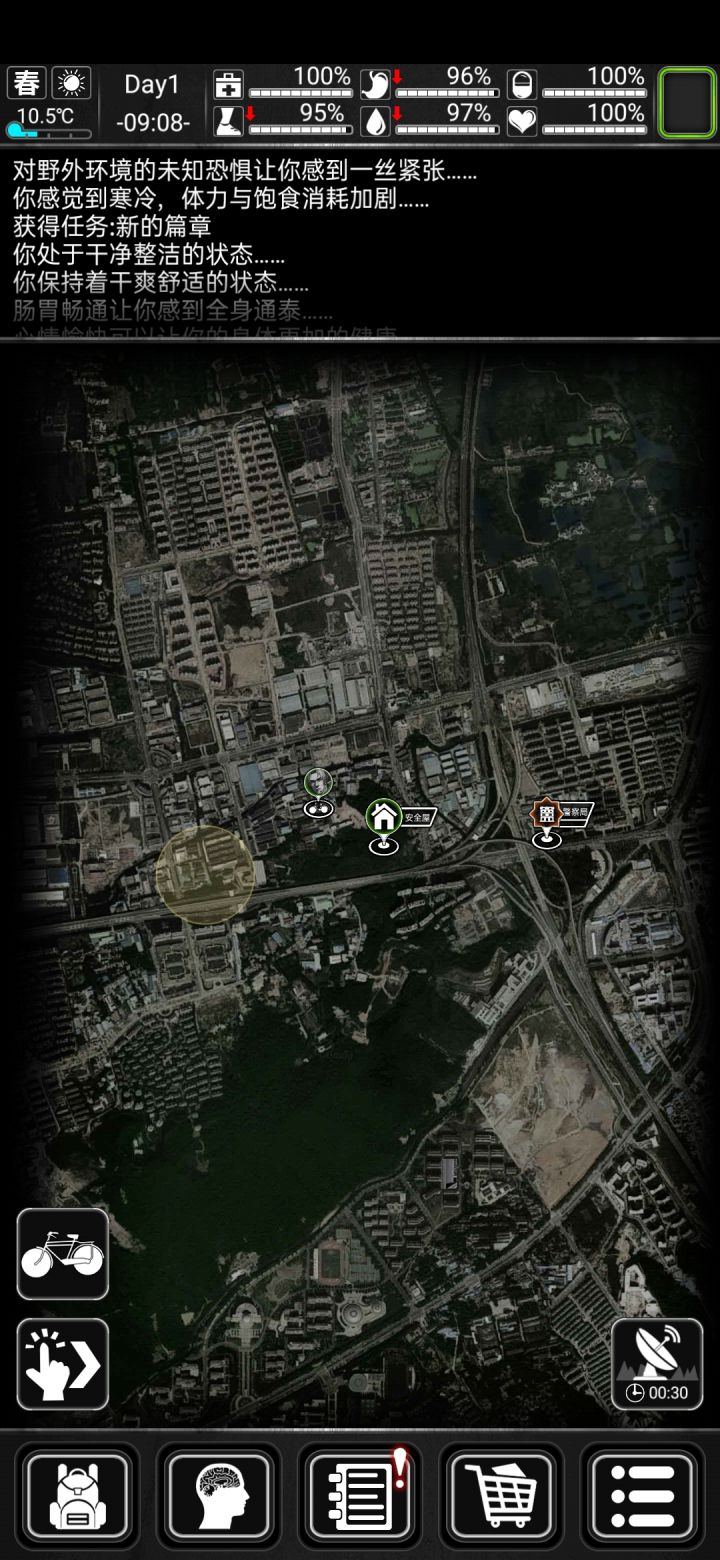The width and height of the screenshot is (720, 1560).
Task: Open the quest notebook with alert
Action: click(x=360, y=1496)
